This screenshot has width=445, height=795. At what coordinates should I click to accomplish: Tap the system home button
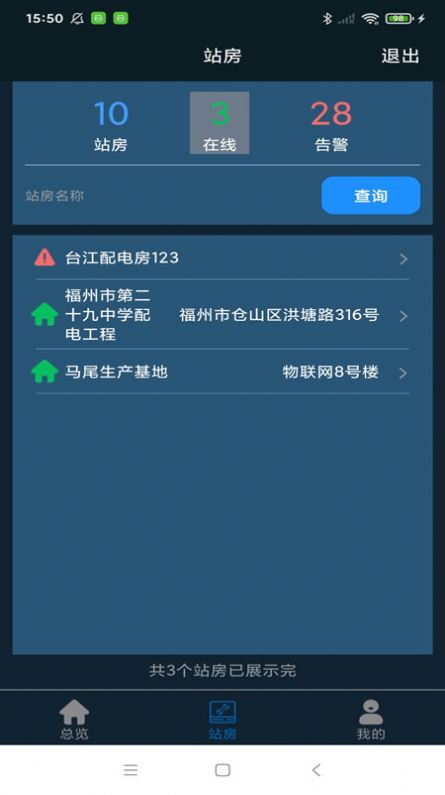tap(222, 770)
